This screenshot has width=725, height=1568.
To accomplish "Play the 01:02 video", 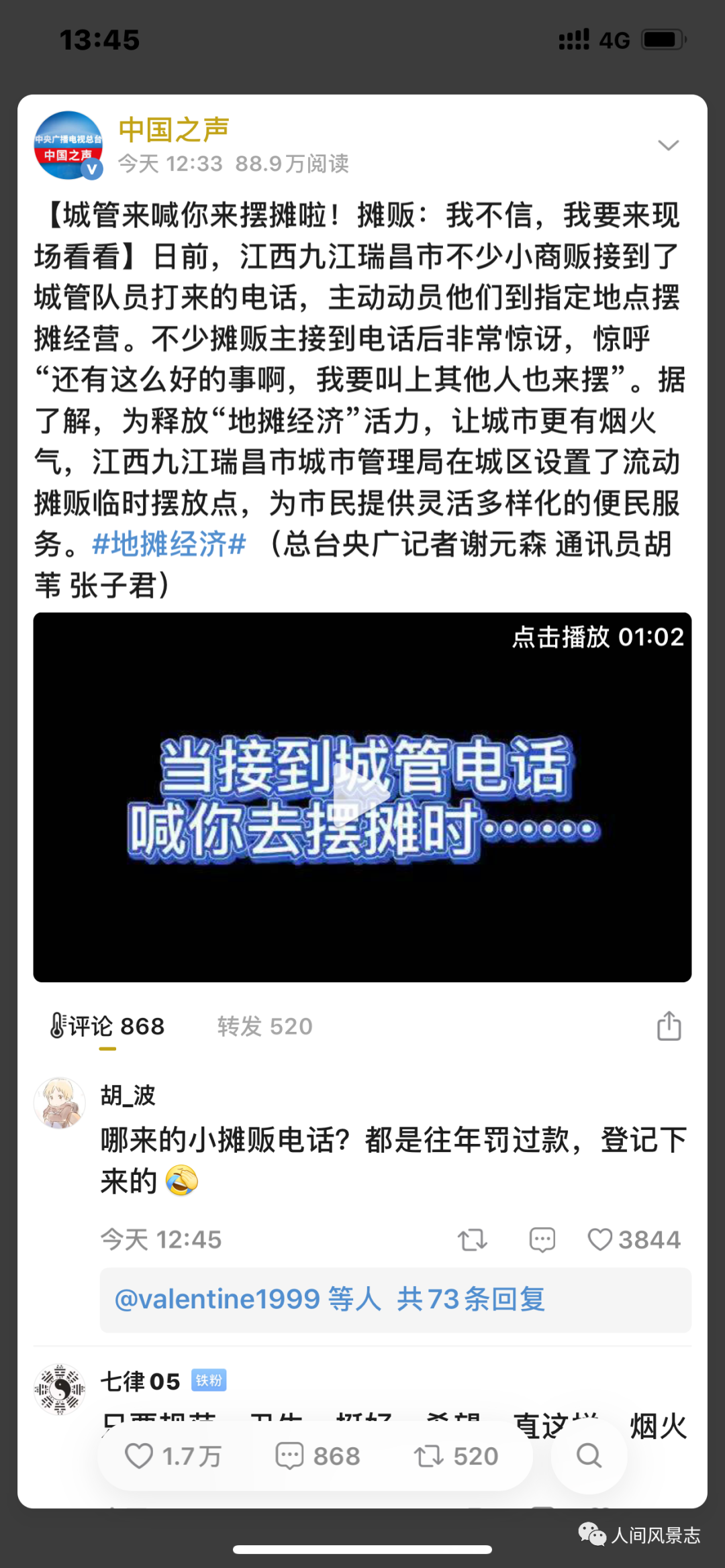I will pyautogui.click(x=362, y=797).
